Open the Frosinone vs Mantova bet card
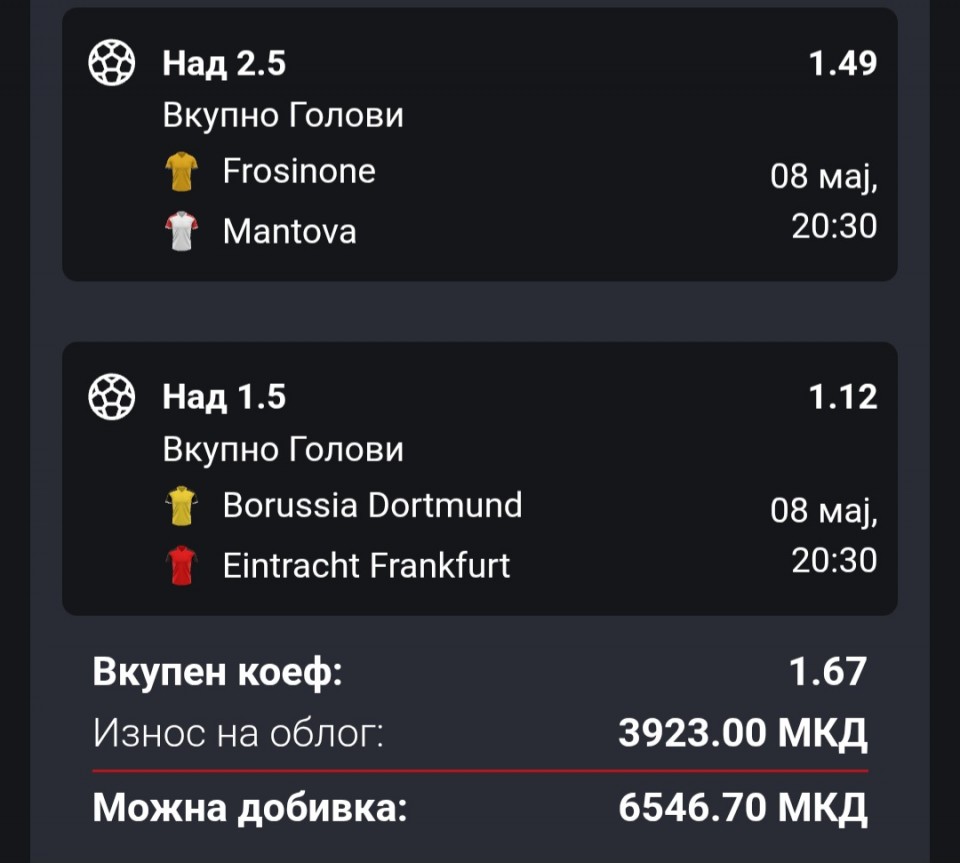960x863 pixels. coord(480,144)
